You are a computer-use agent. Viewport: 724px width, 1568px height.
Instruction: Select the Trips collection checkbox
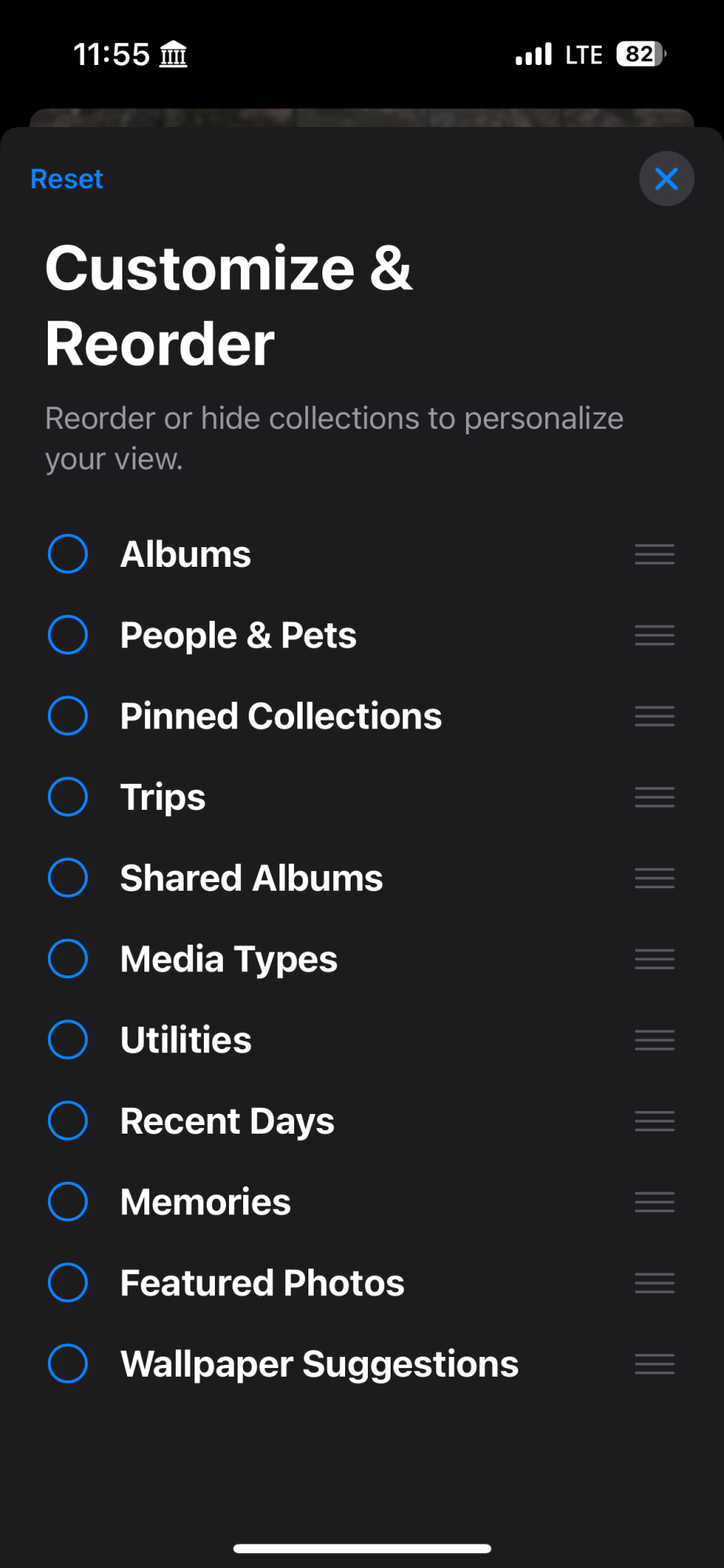[x=67, y=797]
